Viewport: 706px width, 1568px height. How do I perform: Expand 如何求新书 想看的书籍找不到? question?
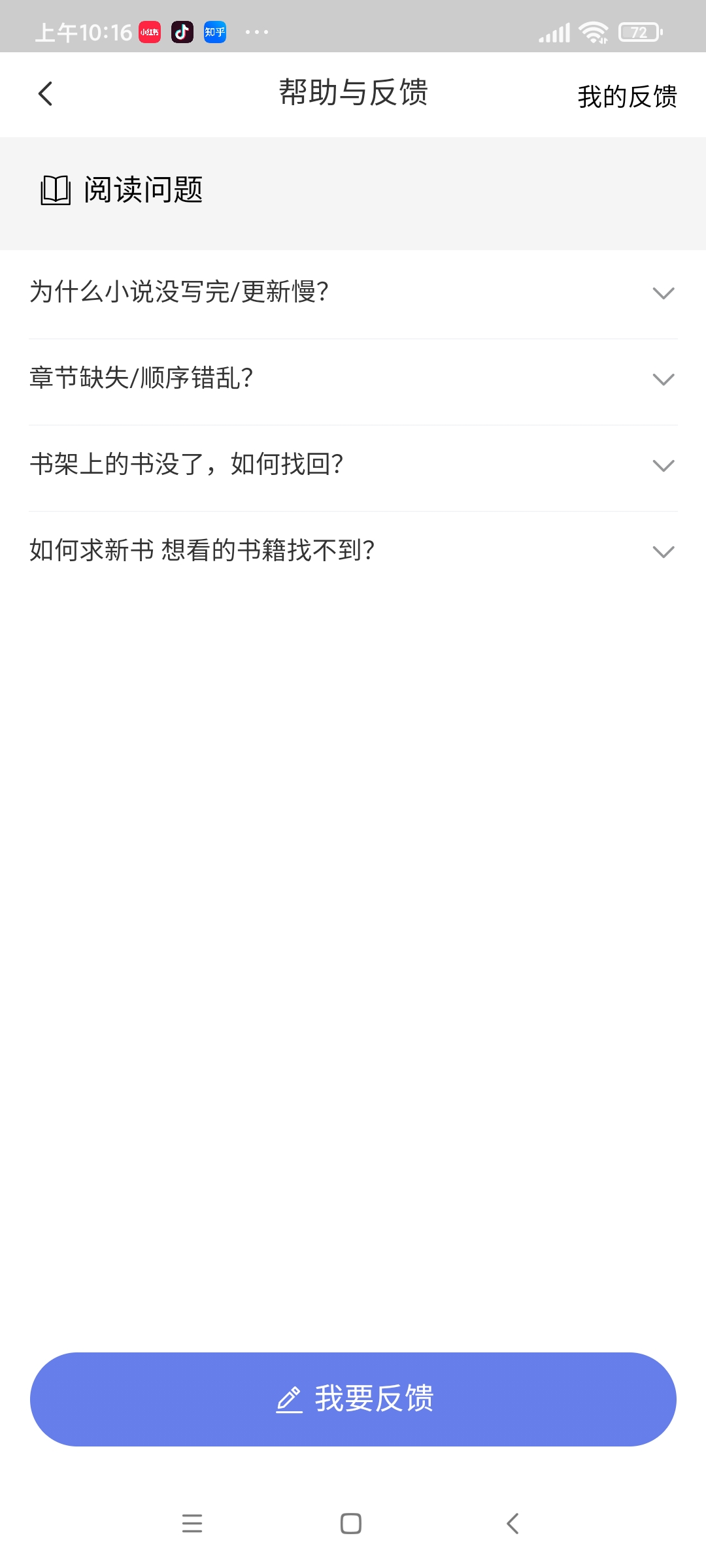click(353, 551)
